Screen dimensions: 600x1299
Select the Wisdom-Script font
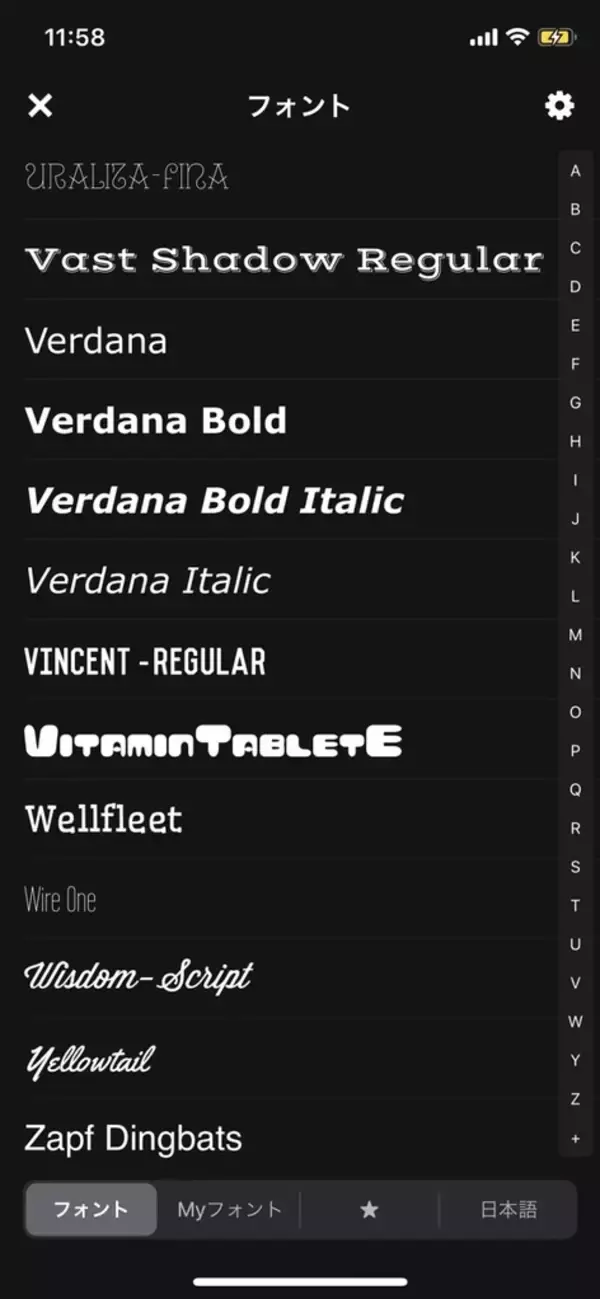[138, 977]
